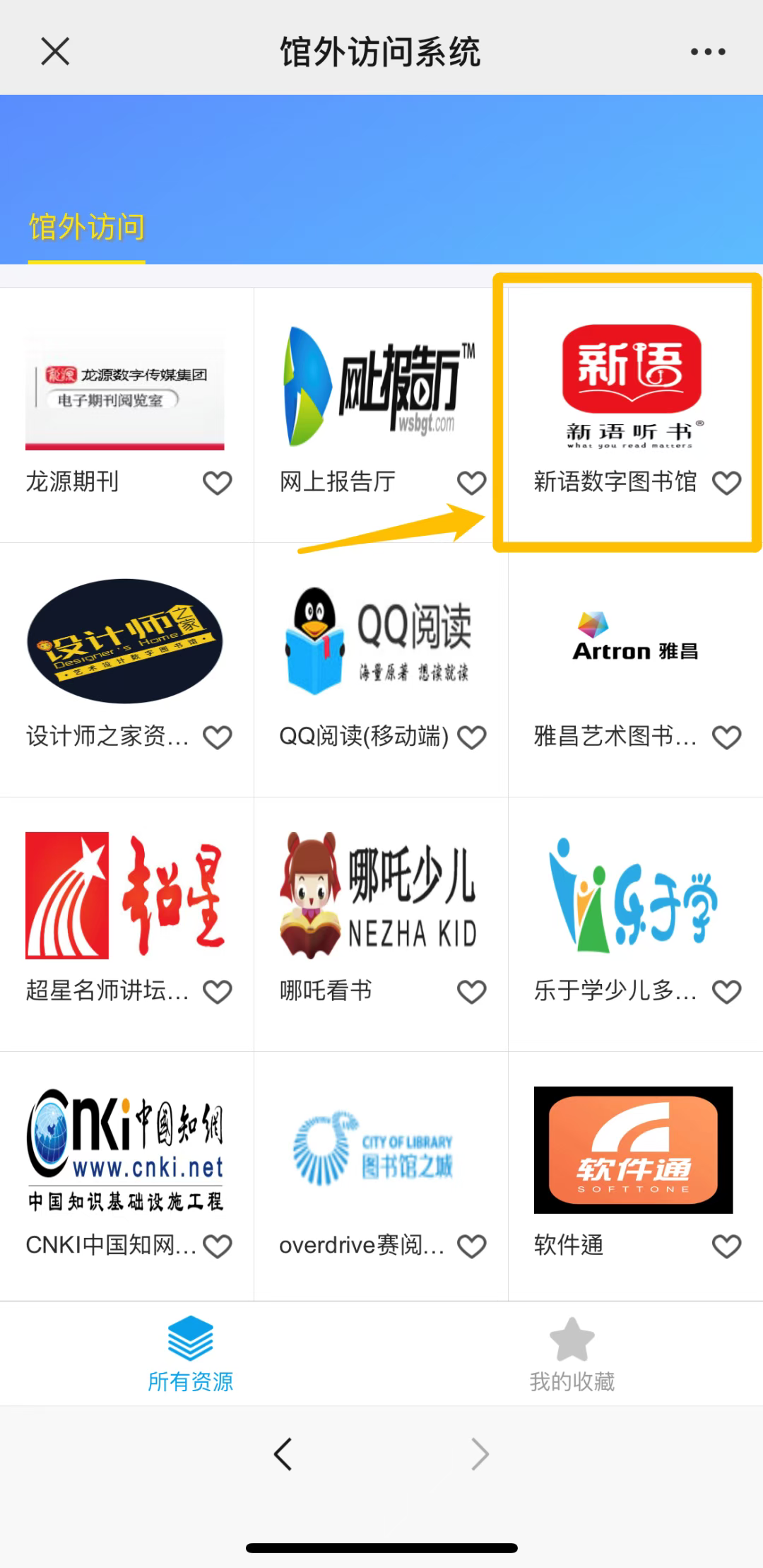Go back with the browser back arrow
This screenshot has width=763, height=1568.
coord(283,1454)
